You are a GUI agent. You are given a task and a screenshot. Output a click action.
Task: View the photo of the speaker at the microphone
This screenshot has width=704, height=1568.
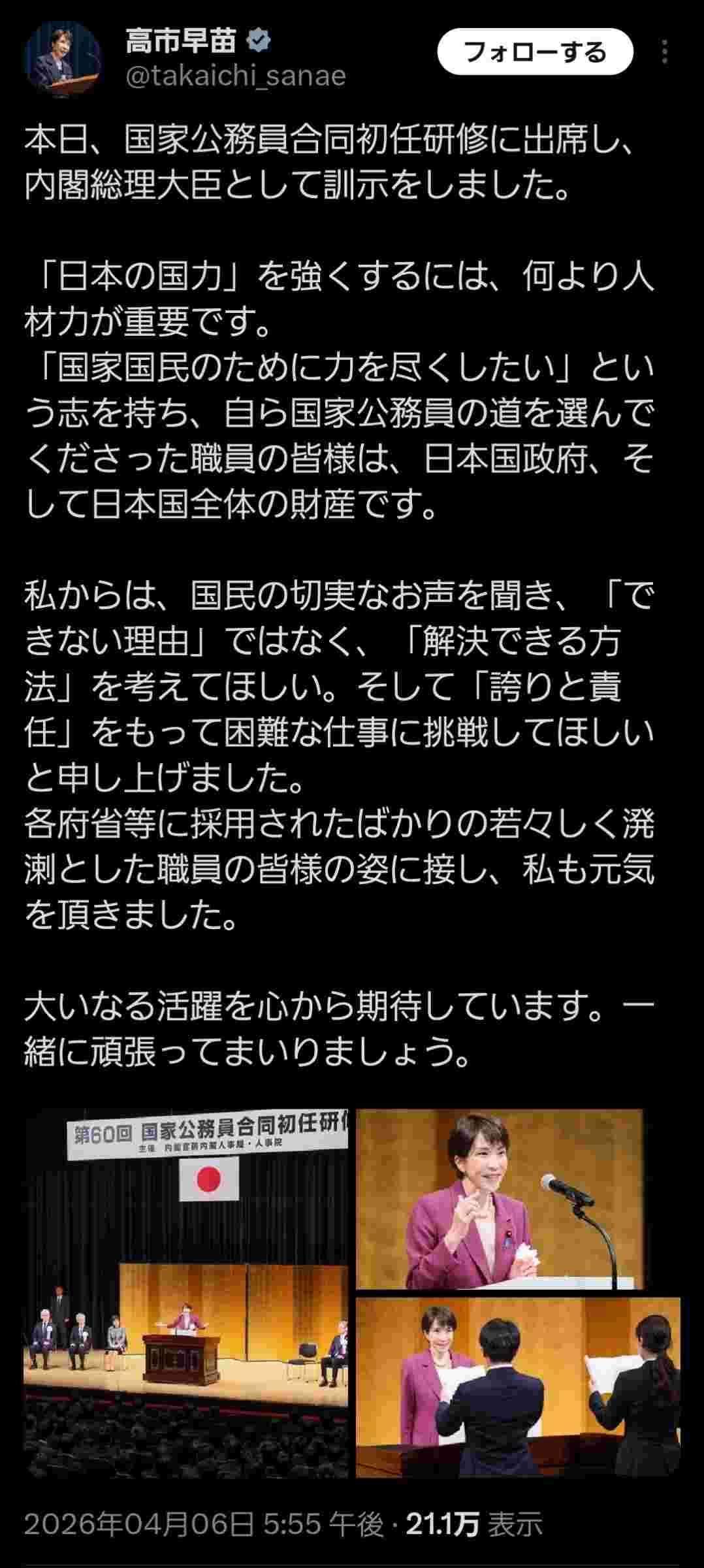point(500,1199)
